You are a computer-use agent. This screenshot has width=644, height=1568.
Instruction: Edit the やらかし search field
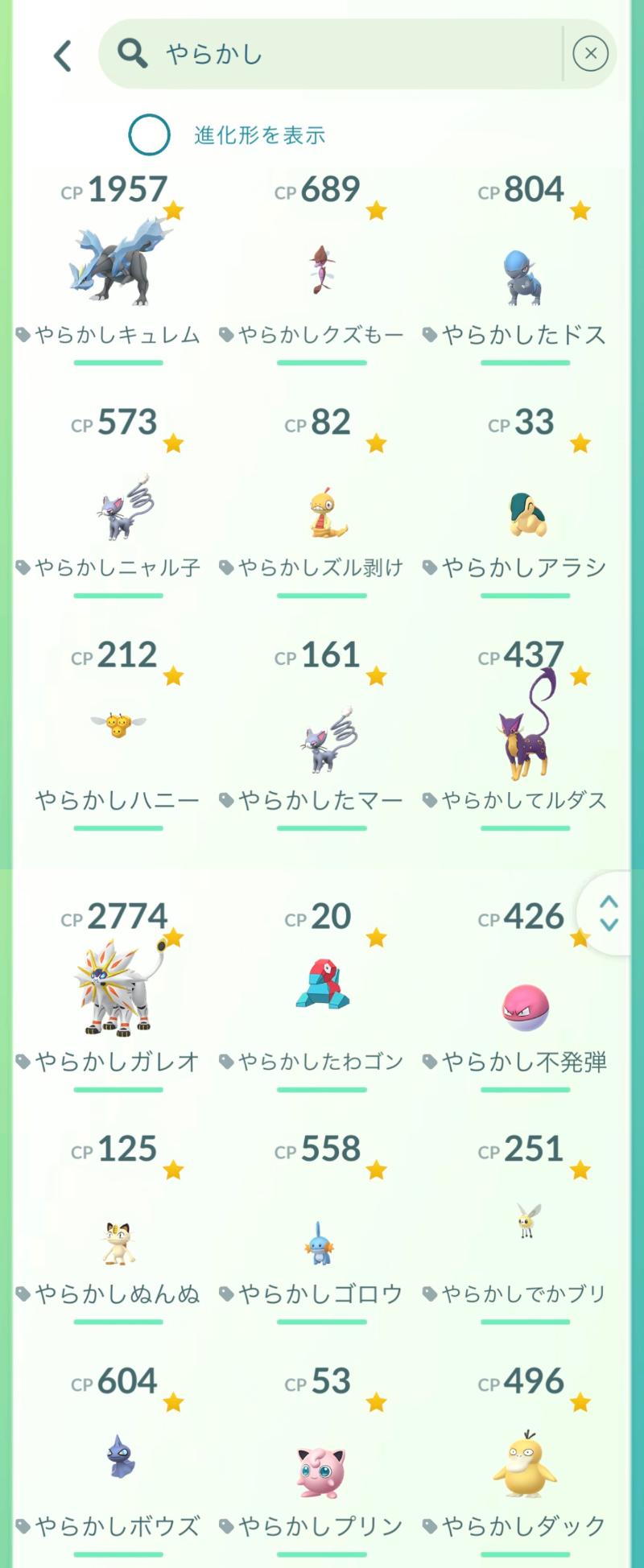(338, 54)
